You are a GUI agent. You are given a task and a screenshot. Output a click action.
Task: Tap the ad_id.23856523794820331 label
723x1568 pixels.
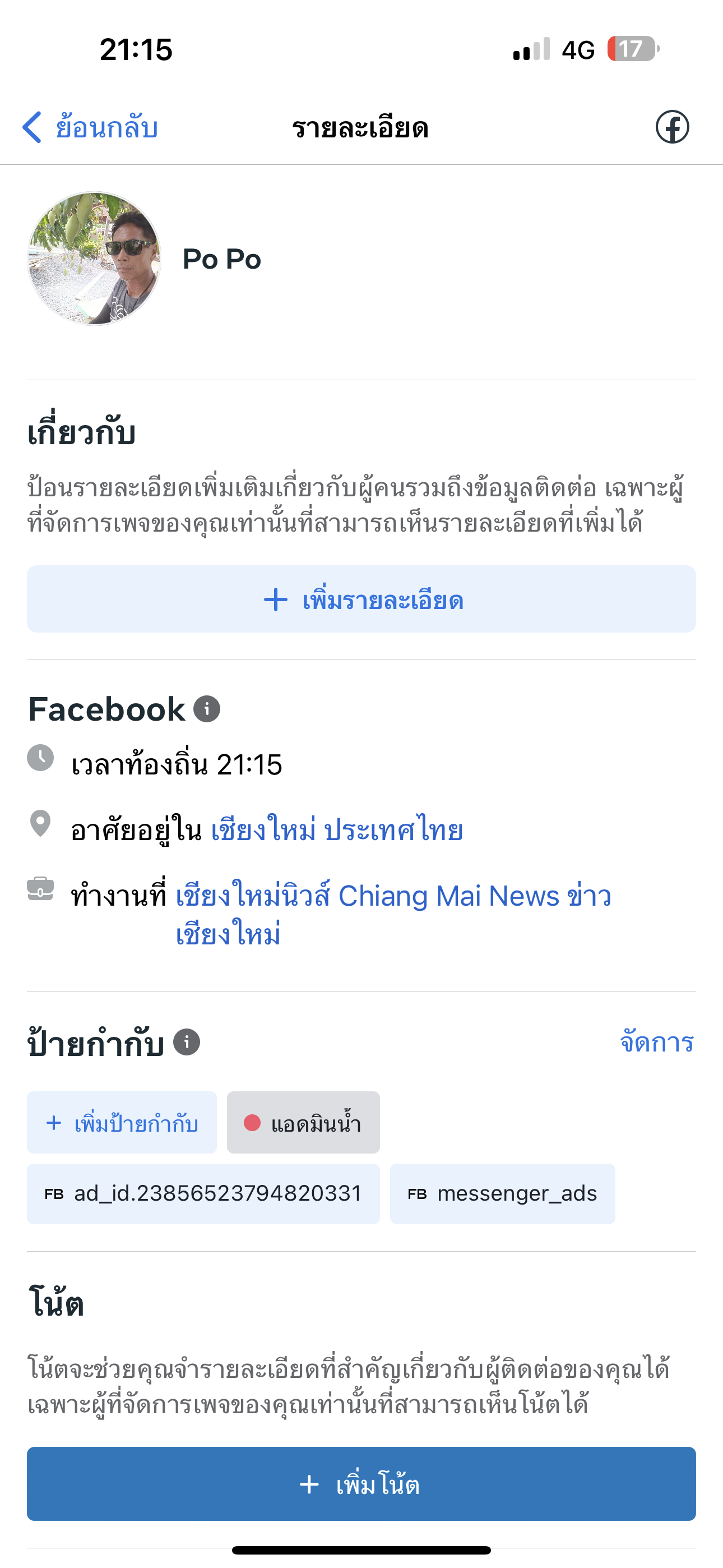coord(203,1193)
